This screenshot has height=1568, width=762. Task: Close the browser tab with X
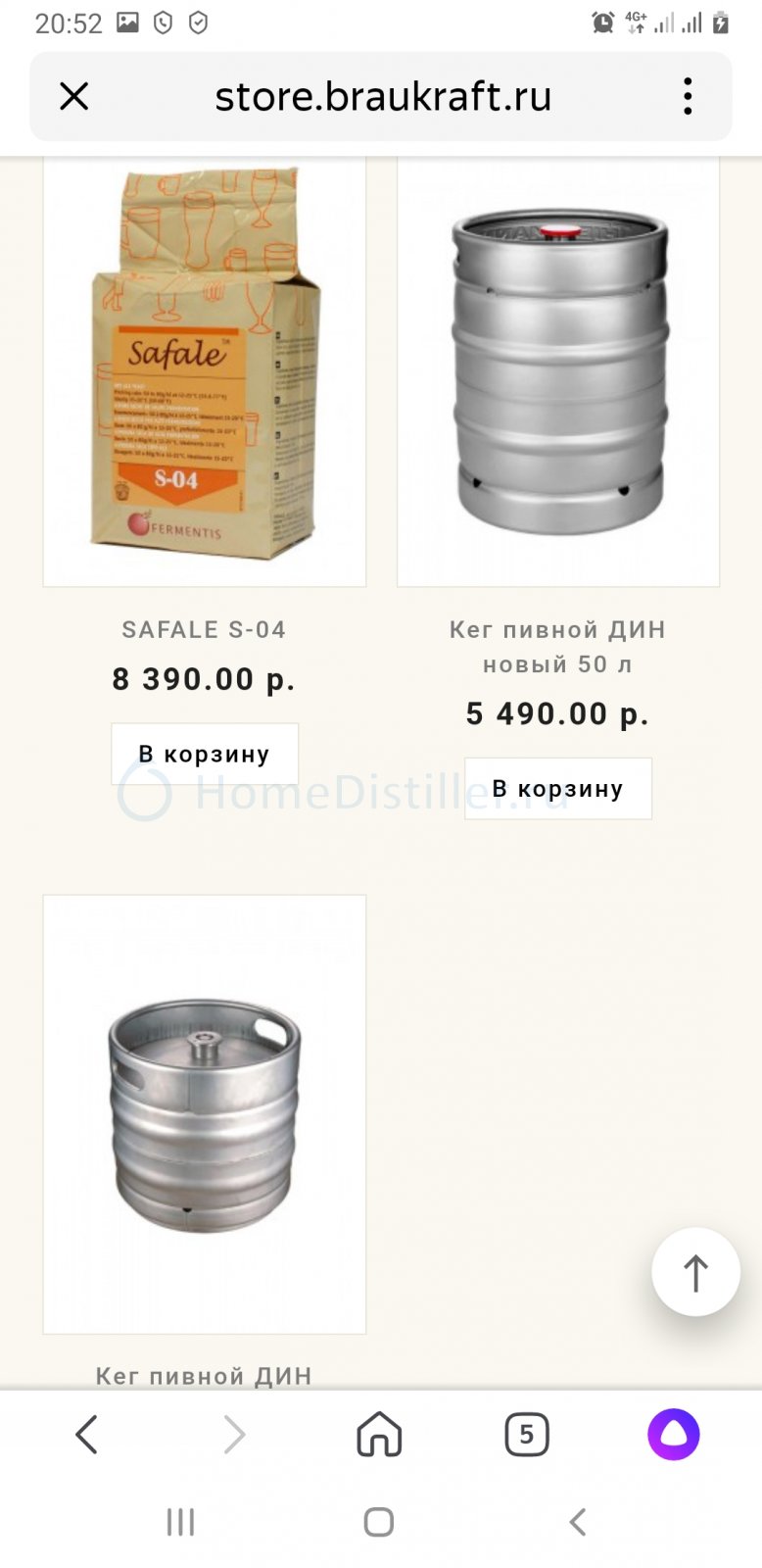74,96
